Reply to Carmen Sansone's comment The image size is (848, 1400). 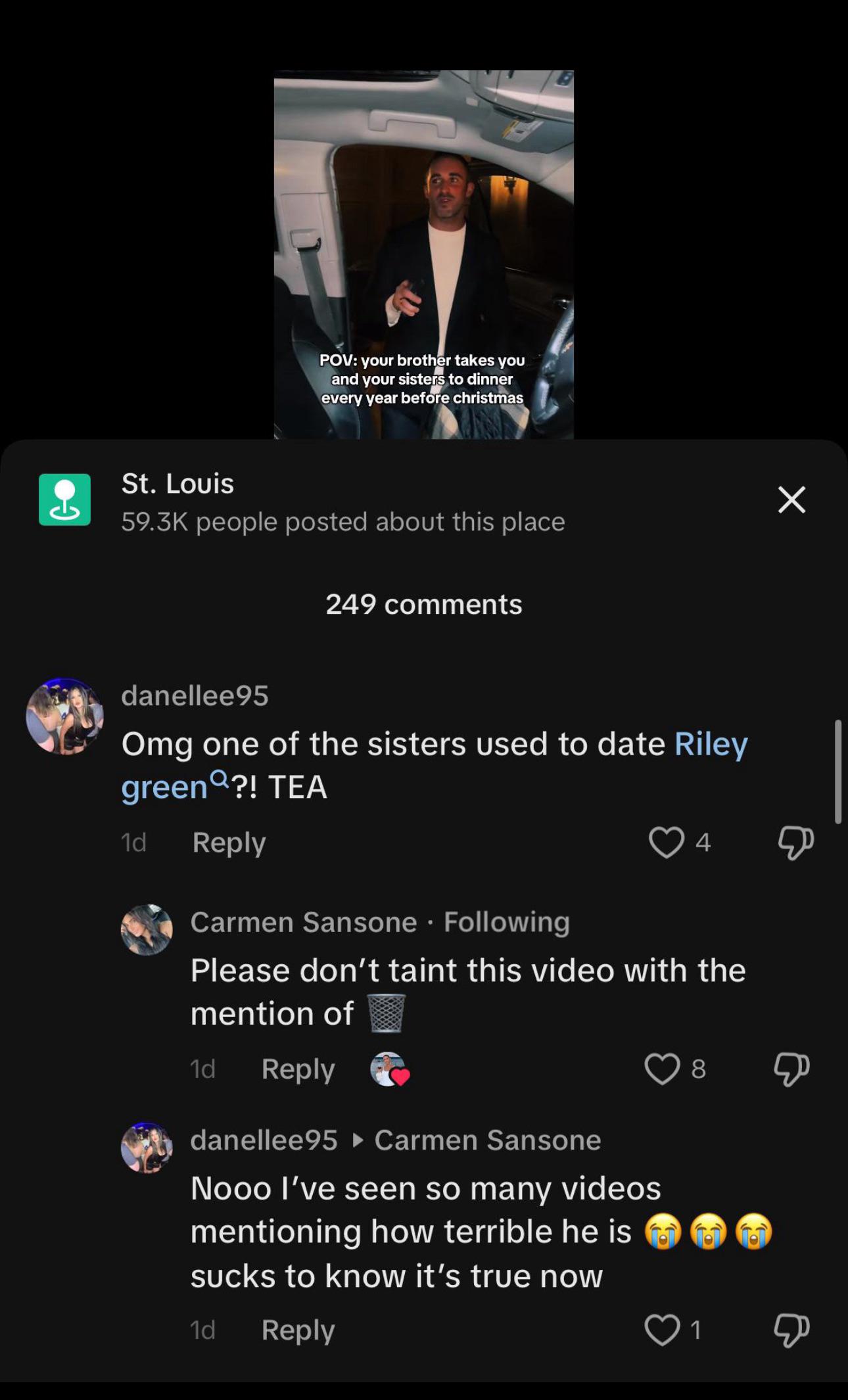click(298, 1069)
